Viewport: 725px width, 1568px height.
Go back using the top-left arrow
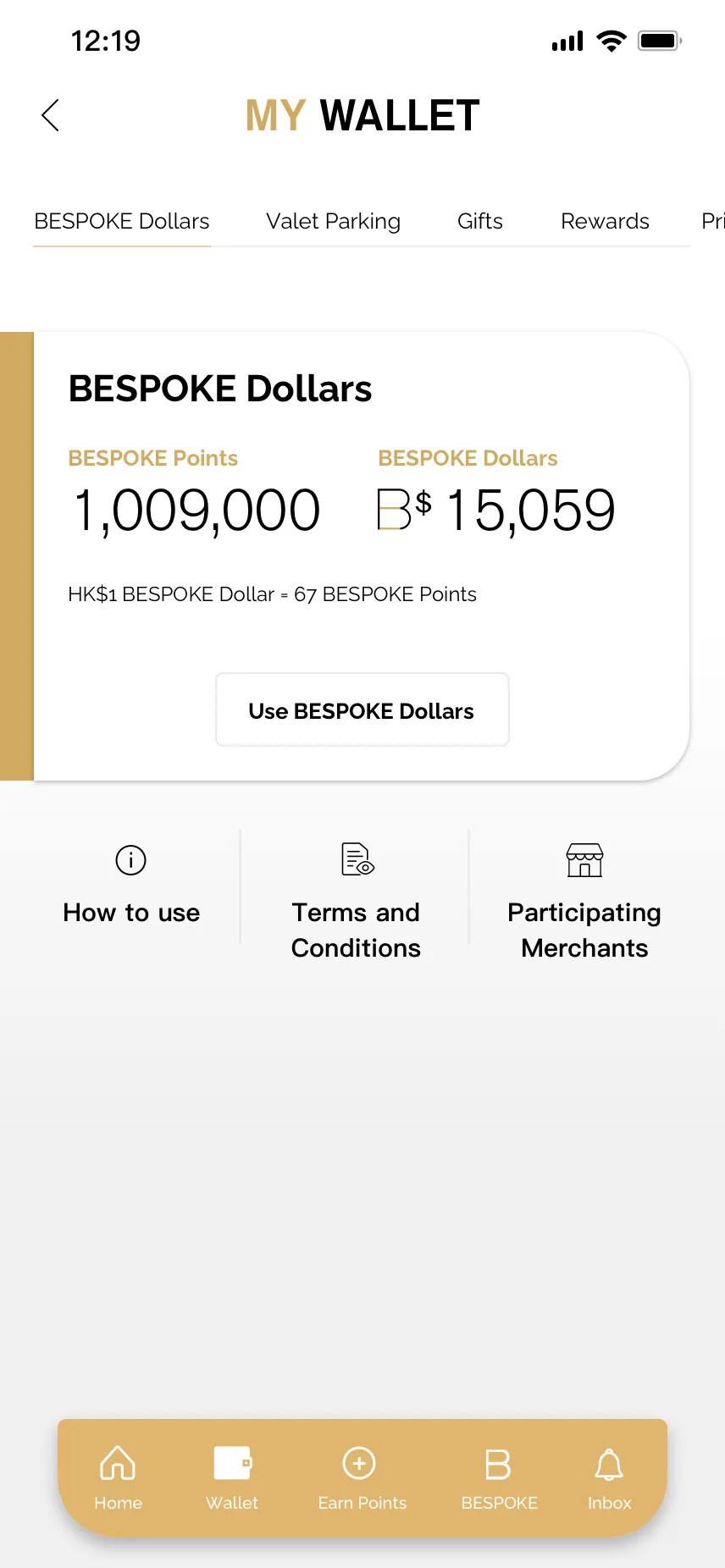[x=51, y=115]
